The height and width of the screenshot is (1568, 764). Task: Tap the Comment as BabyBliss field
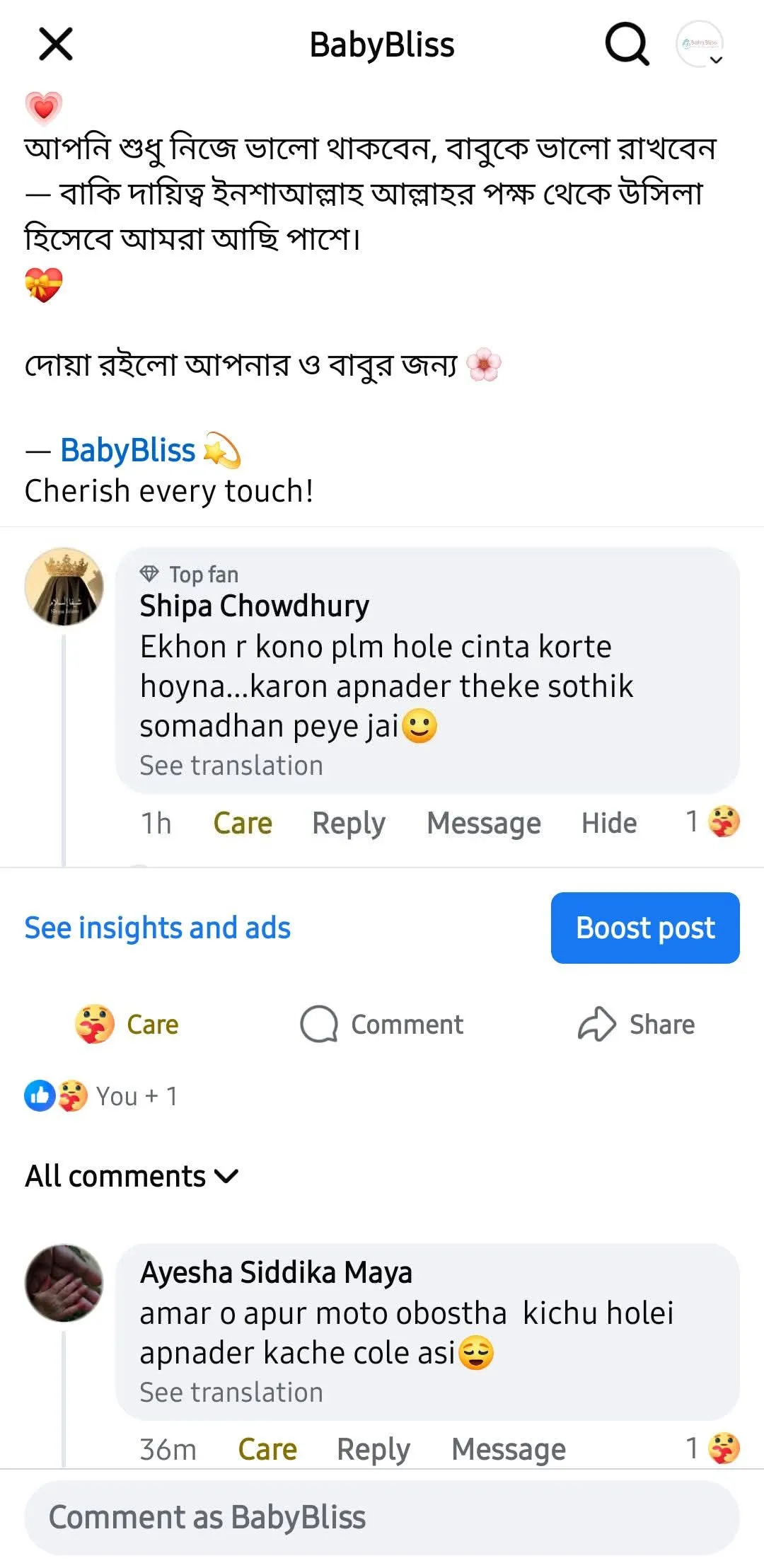pyautogui.click(x=382, y=1517)
